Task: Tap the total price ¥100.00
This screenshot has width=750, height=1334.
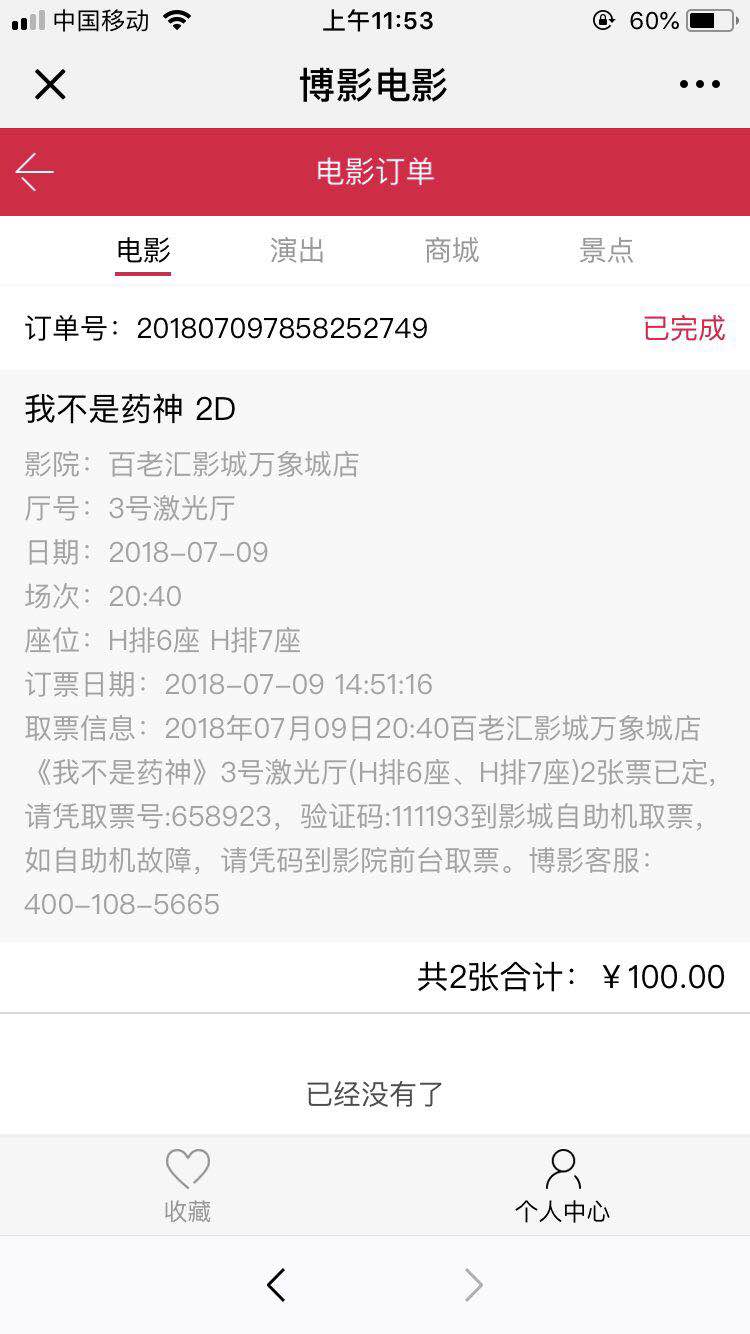Action: pos(666,976)
